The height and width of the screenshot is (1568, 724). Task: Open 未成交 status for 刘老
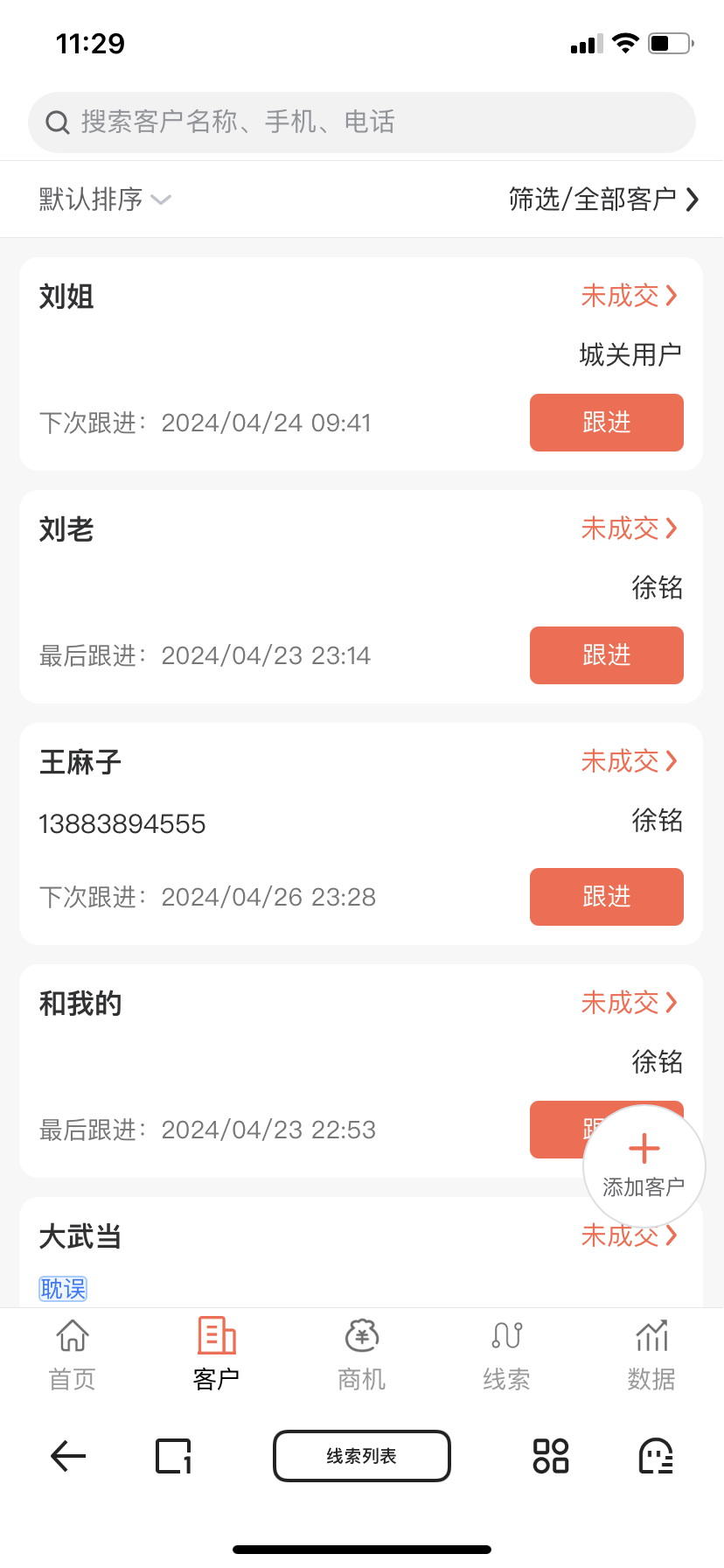[x=630, y=528]
